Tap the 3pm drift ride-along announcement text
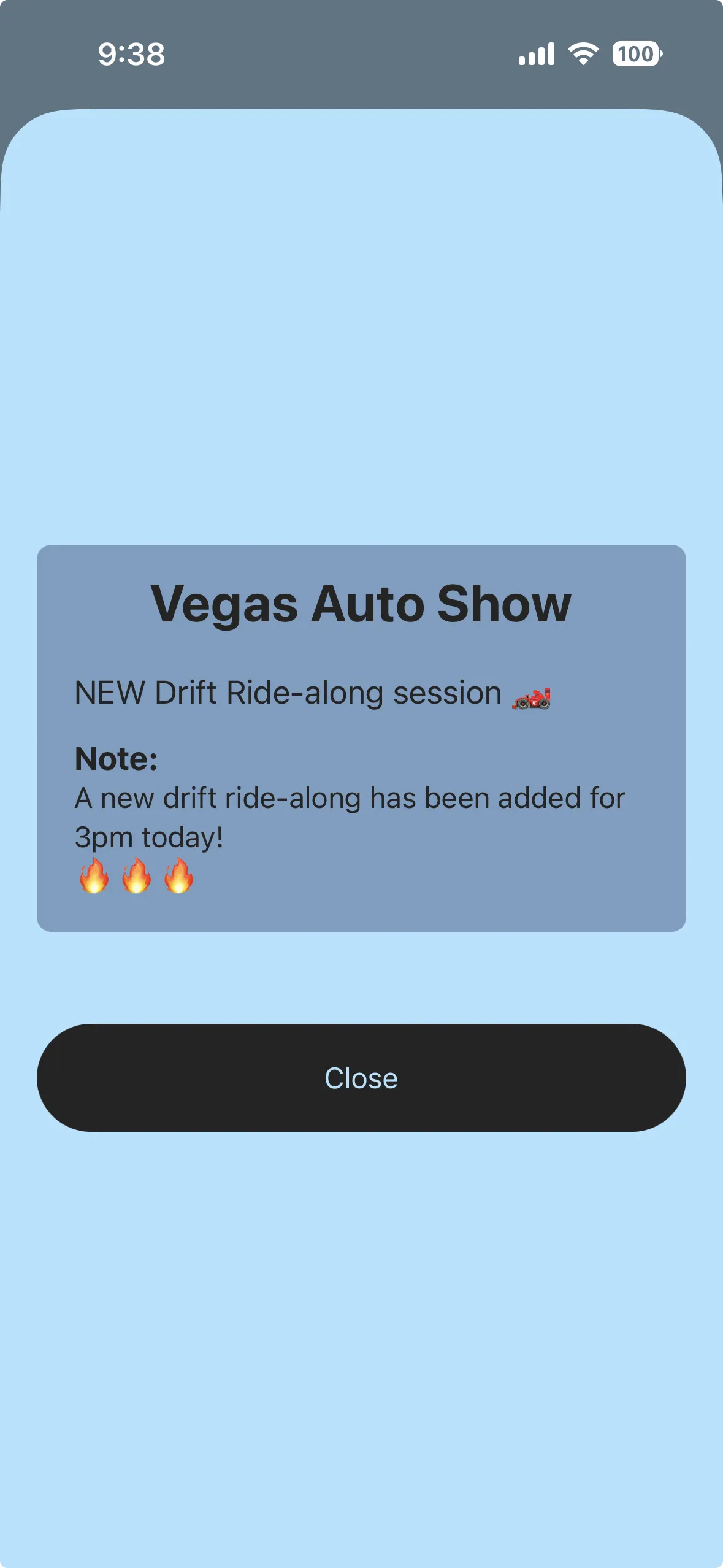Image resolution: width=723 pixels, height=1568 pixels. tap(350, 816)
